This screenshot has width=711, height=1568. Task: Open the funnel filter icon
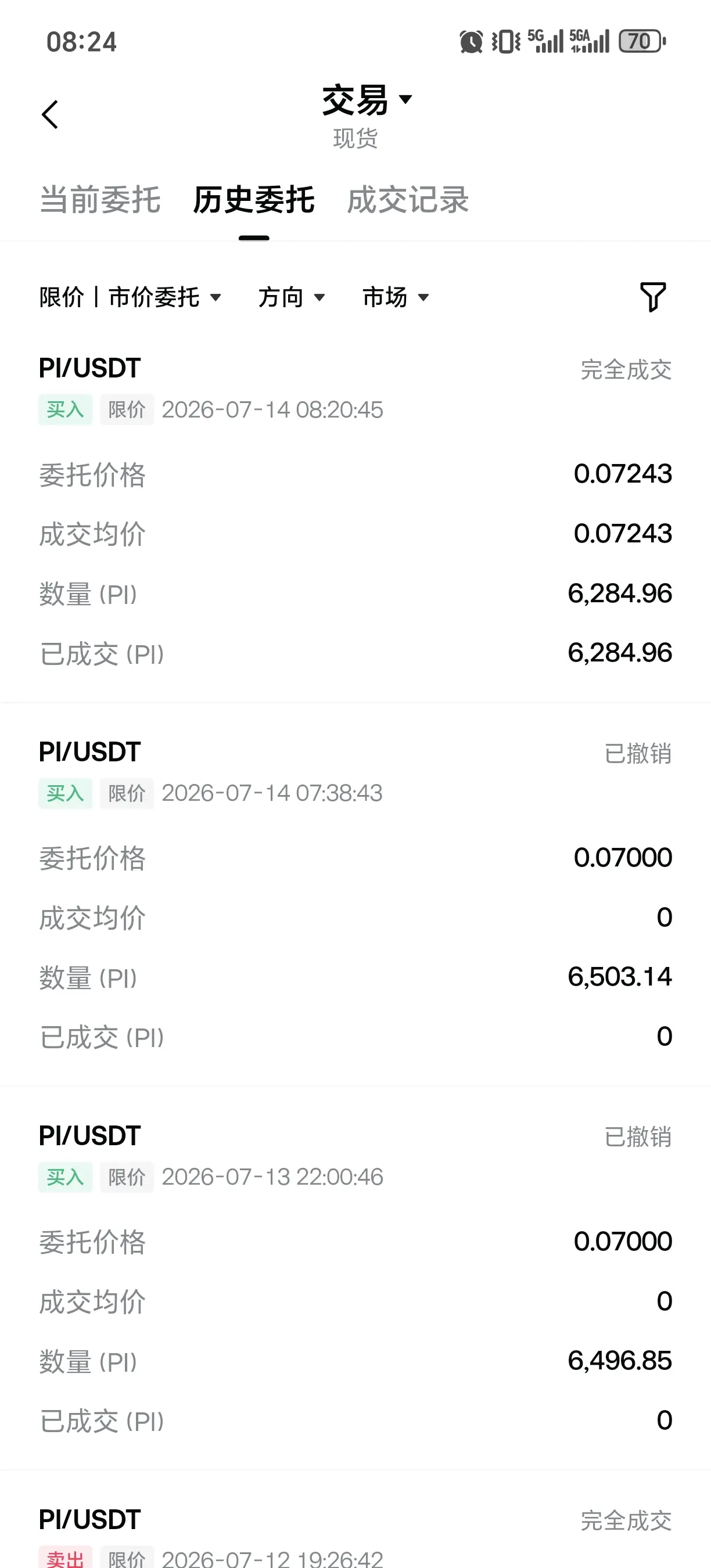click(x=653, y=297)
